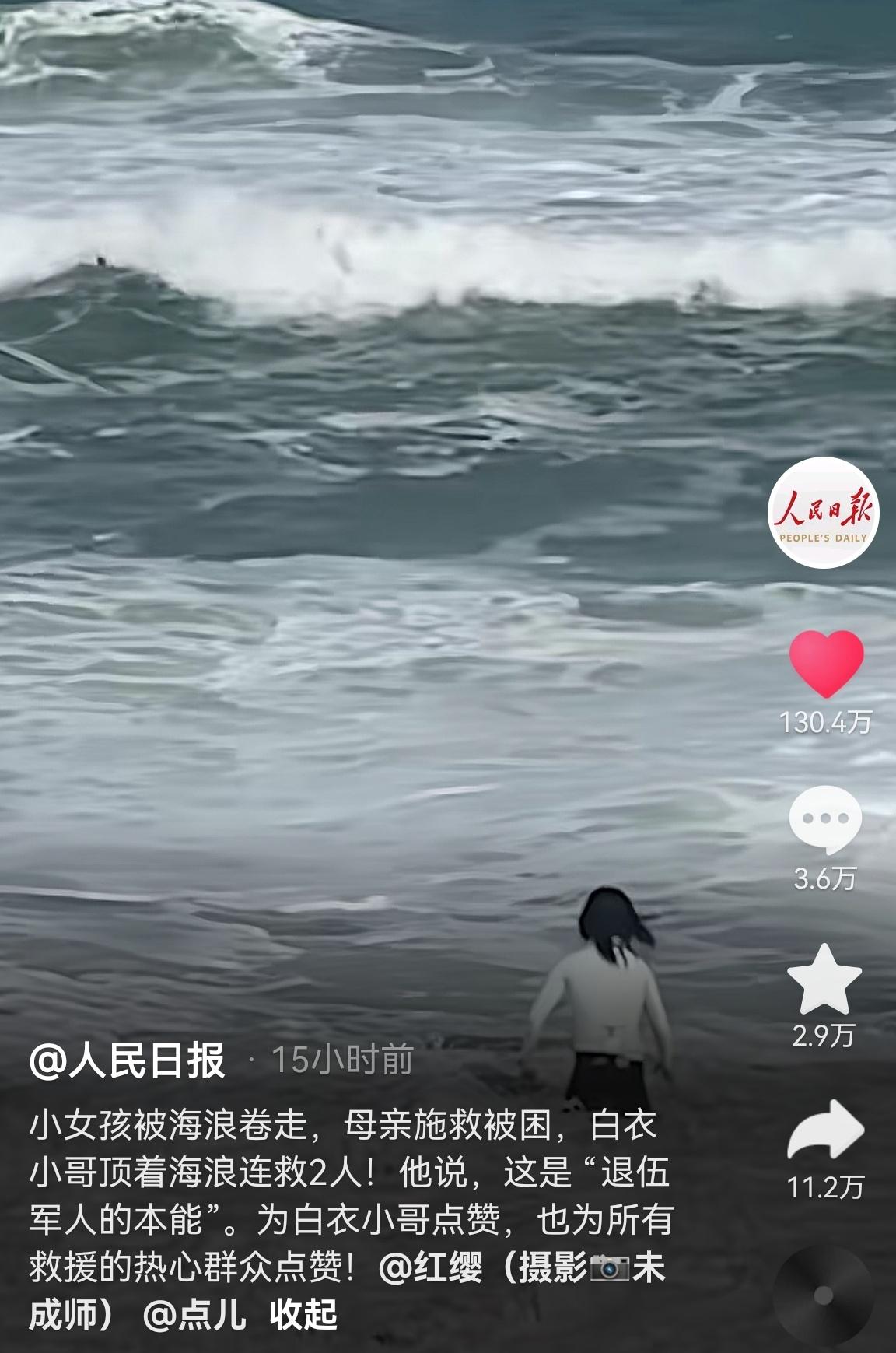Open the @点儿 mention in the caption
The height and width of the screenshot is (1353, 896).
point(194,1316)
